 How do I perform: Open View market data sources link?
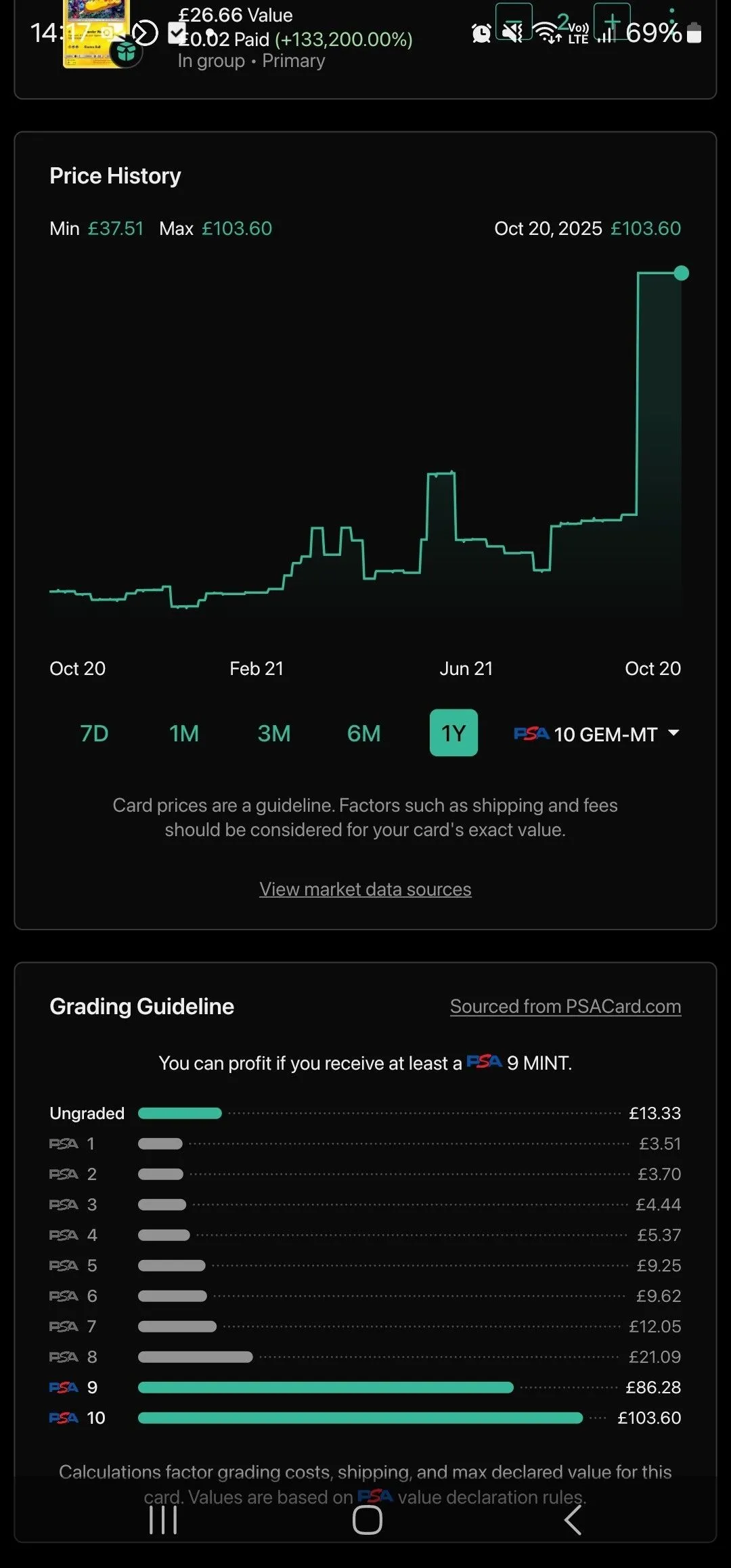[x=365, y=889]
